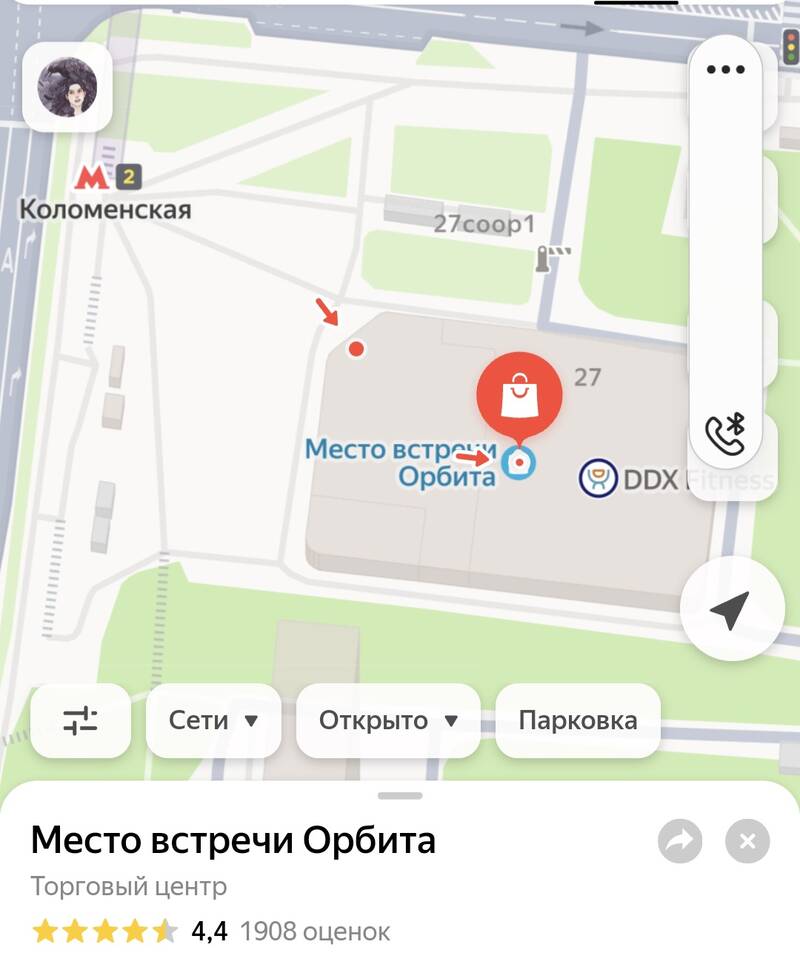Image resolution: width=800 pixels, height=976 pixels.
Task: Expand the Открыто dropdown filter
Action: point(387,720)
